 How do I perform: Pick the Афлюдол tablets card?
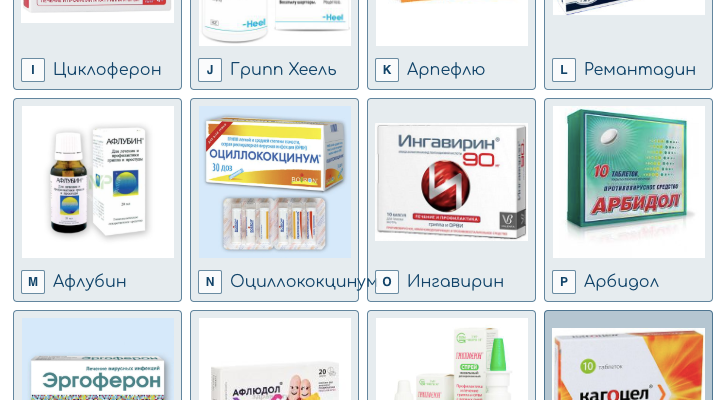[x=274, y=360]
